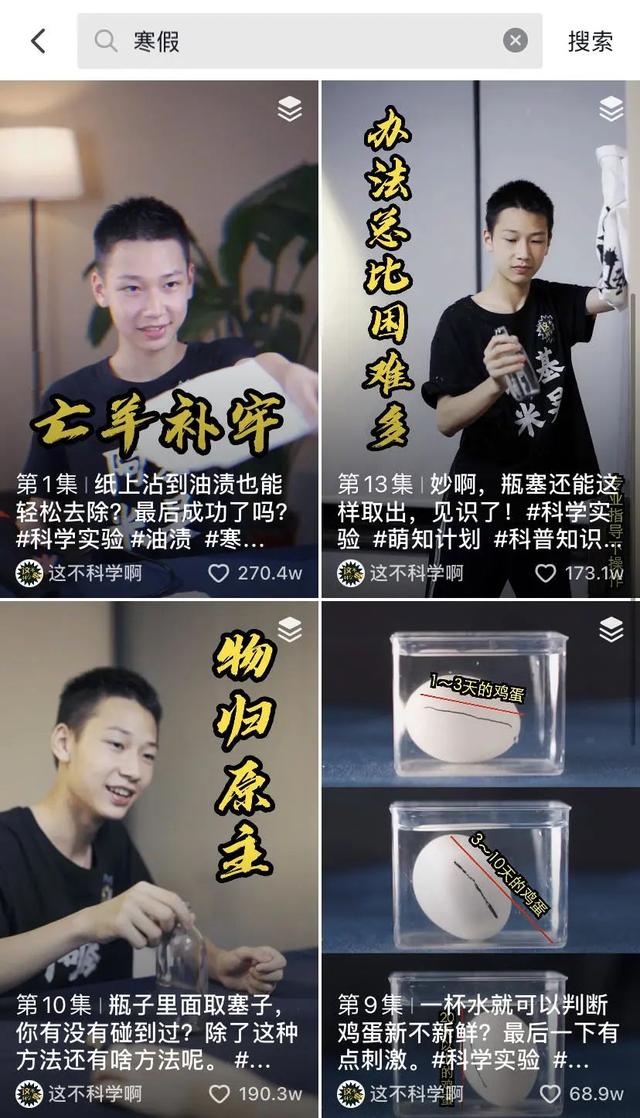Open 这不科学啊 profile under the 第9集 video
640x1118 pixels.
[400, 1094]
